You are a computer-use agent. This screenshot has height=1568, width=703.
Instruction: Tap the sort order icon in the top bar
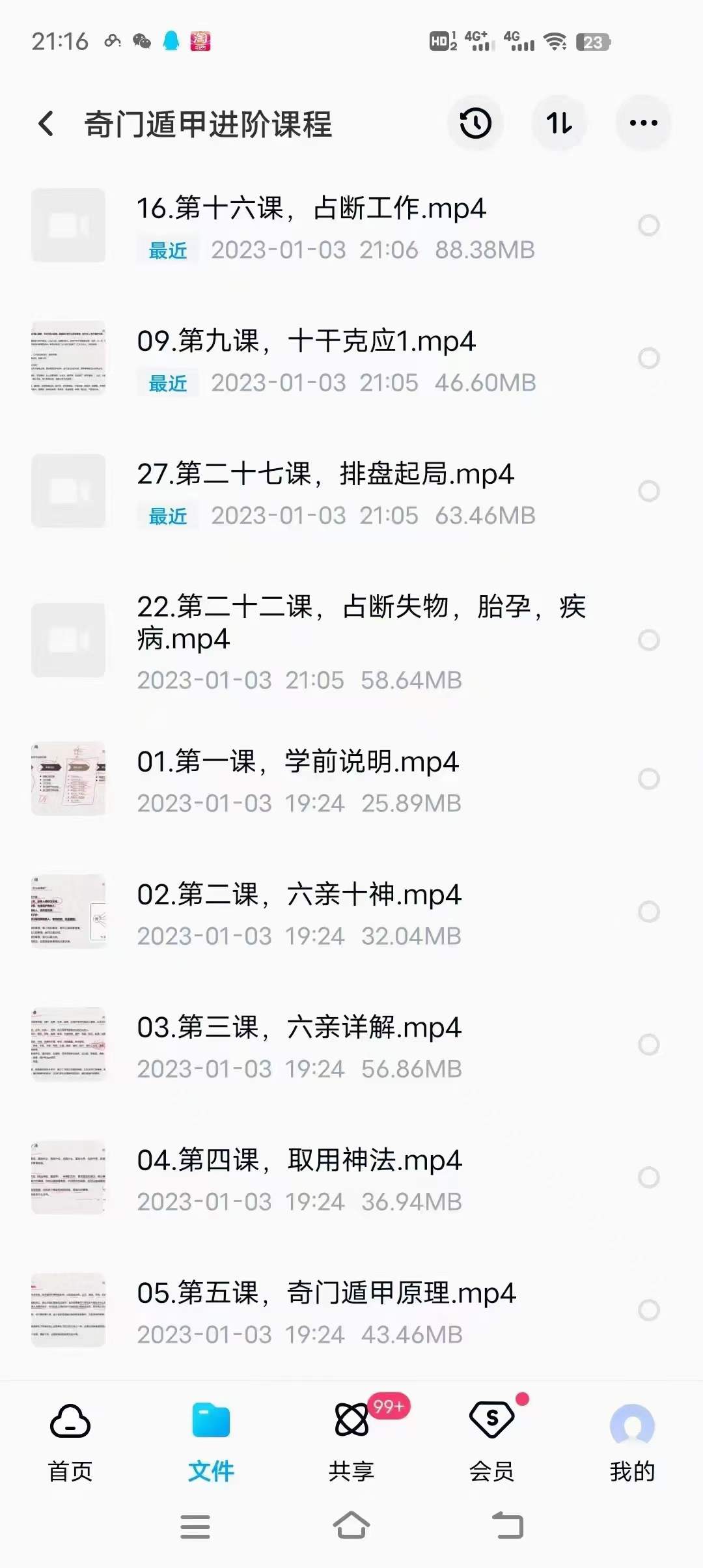coord(560,123)
